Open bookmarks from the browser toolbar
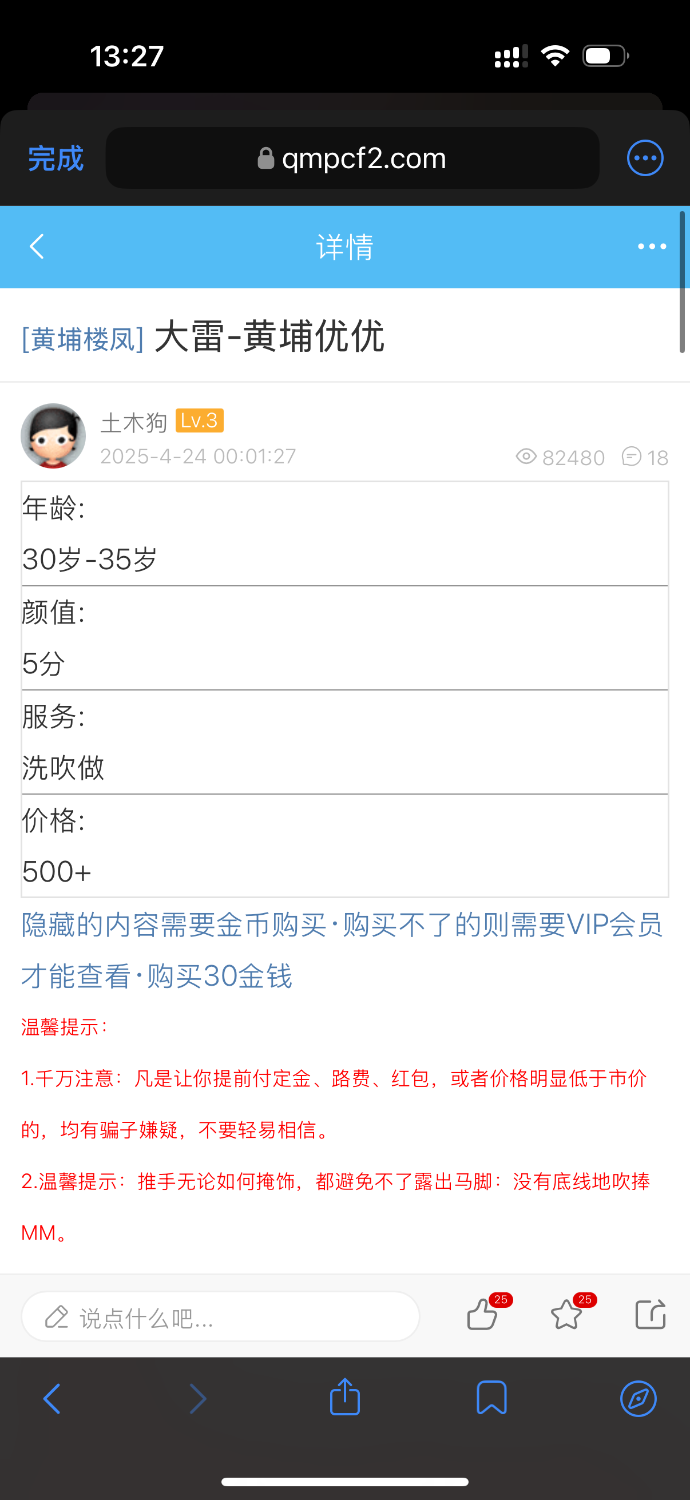Screen dimensions: 690x1500 point(491,1398)
